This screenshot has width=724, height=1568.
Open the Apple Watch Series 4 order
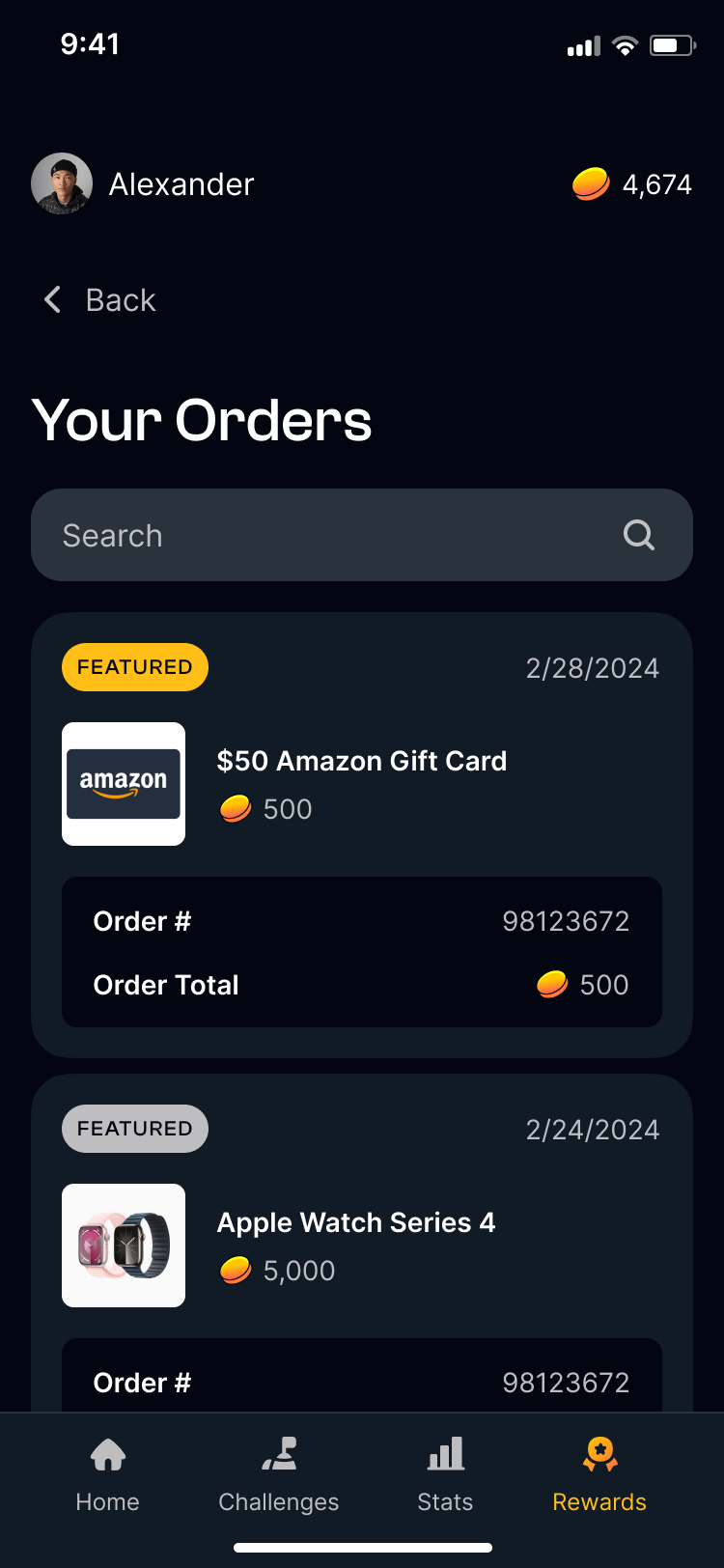pyautogui.click(x=355, y=1223)
